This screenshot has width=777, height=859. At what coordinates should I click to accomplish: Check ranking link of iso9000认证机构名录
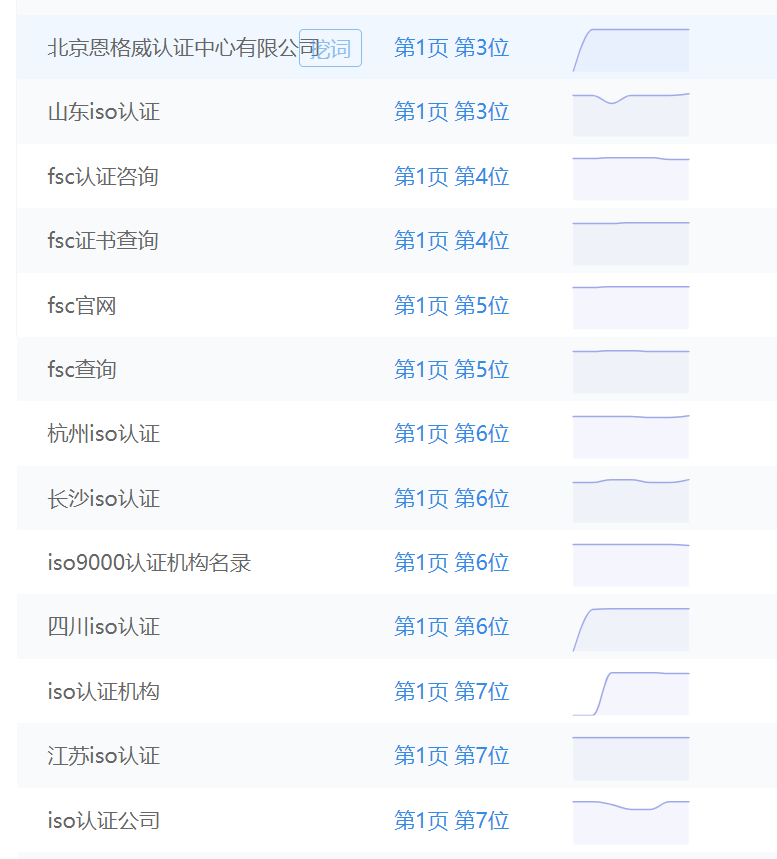coord(451,563)
